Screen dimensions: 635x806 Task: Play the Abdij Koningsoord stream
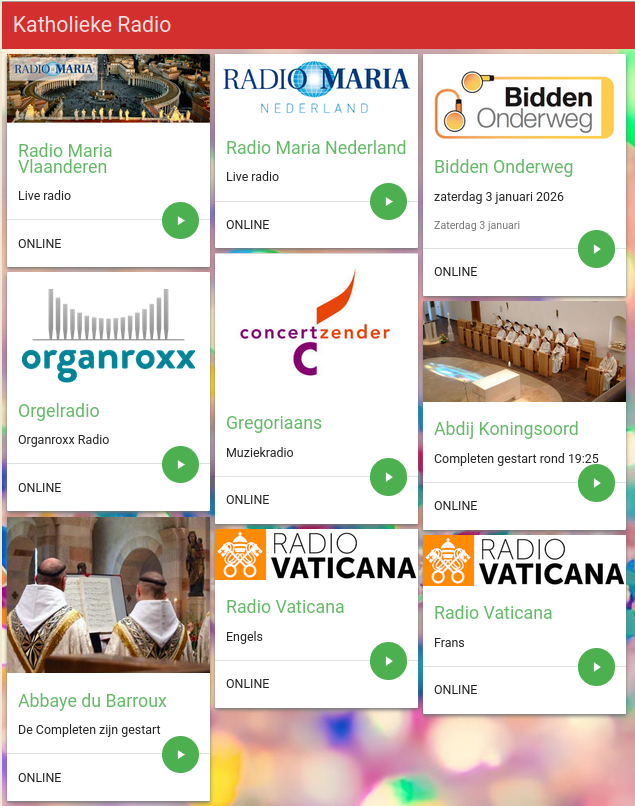(x=596, y=483)
